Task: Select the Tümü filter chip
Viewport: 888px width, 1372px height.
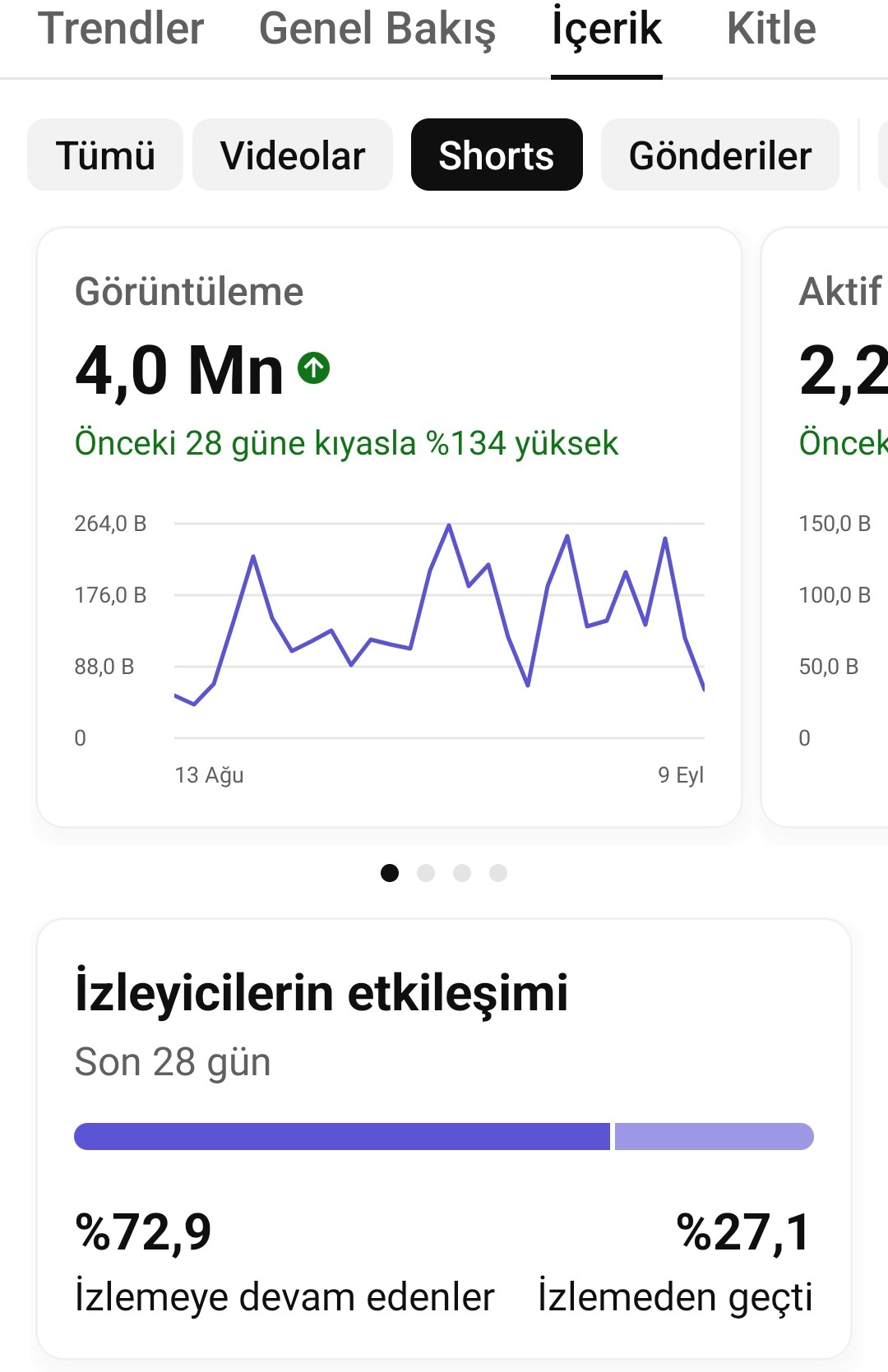Action: (105, 155)
